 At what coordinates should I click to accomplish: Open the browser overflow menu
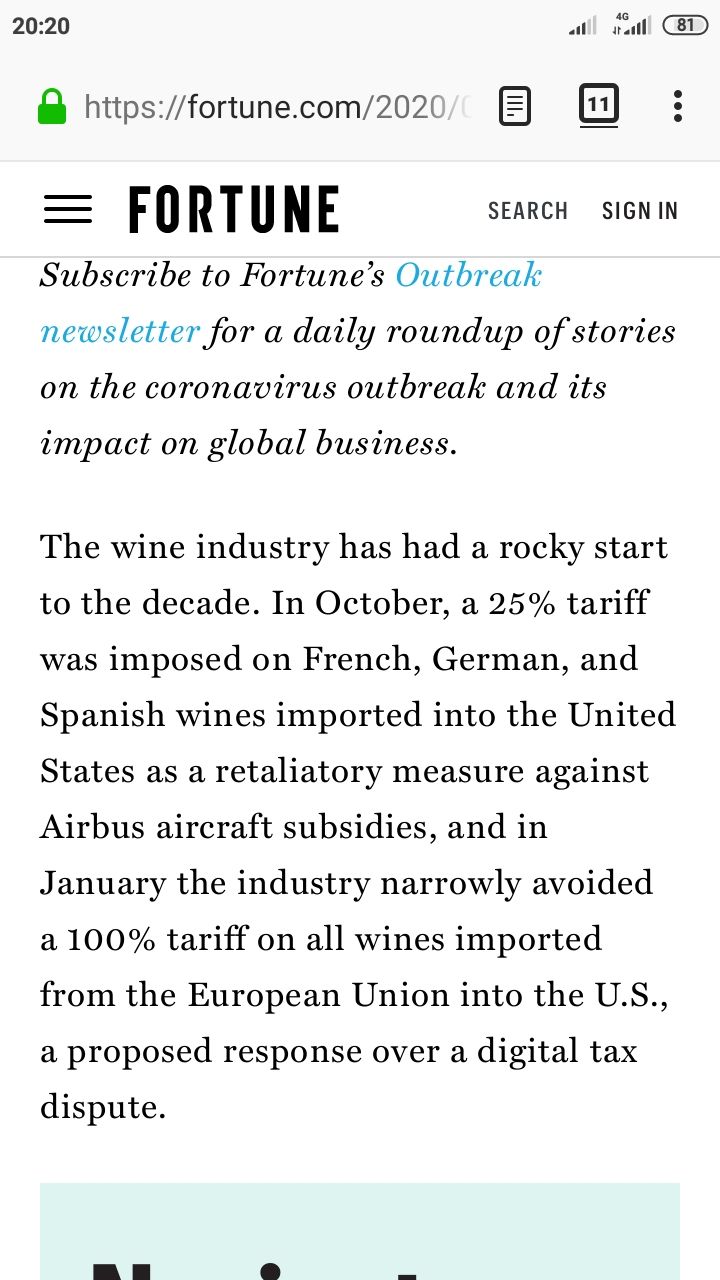coord(678,106)
